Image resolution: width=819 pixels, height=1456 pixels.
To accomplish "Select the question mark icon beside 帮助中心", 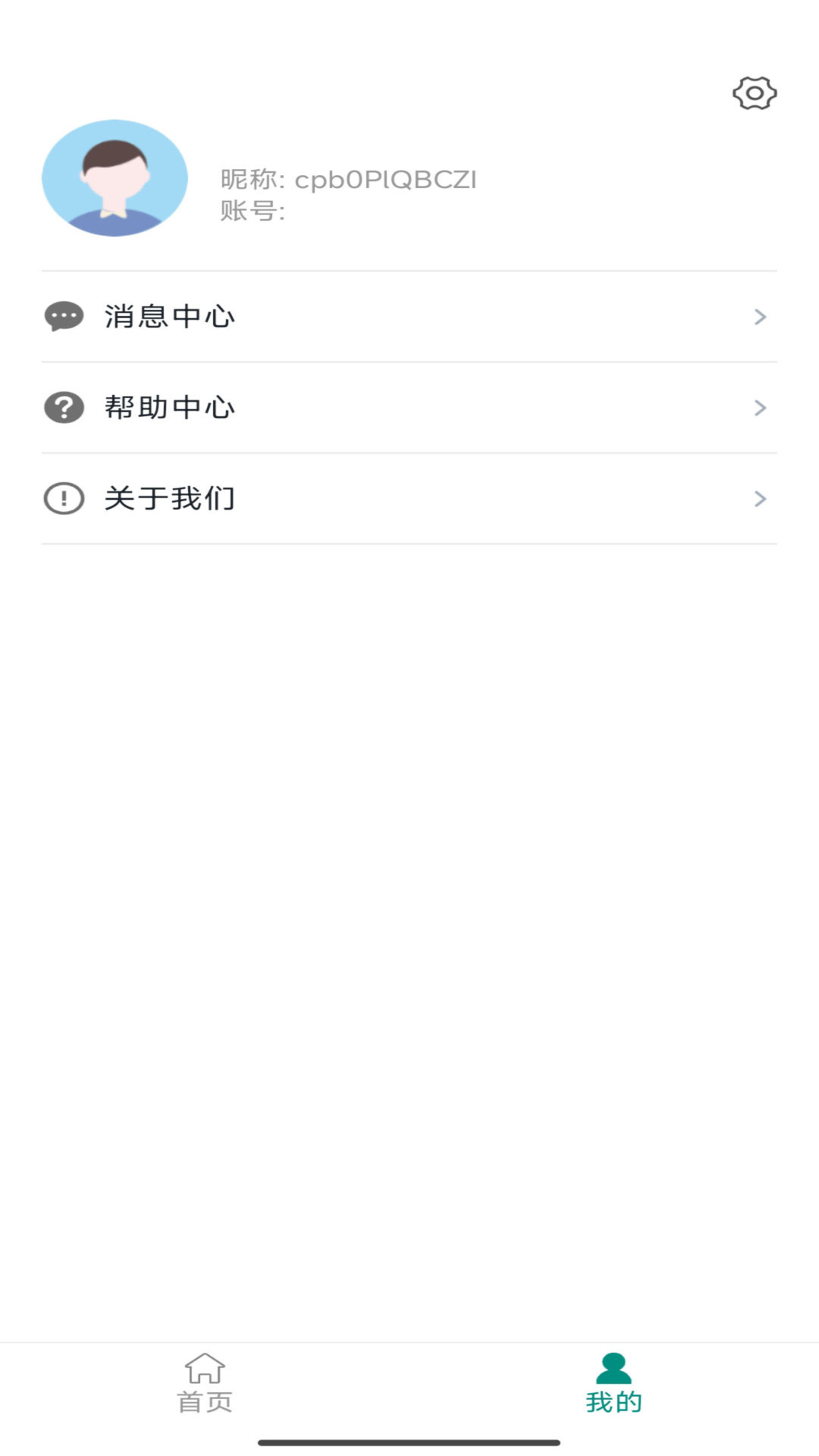I will (64, 407).
